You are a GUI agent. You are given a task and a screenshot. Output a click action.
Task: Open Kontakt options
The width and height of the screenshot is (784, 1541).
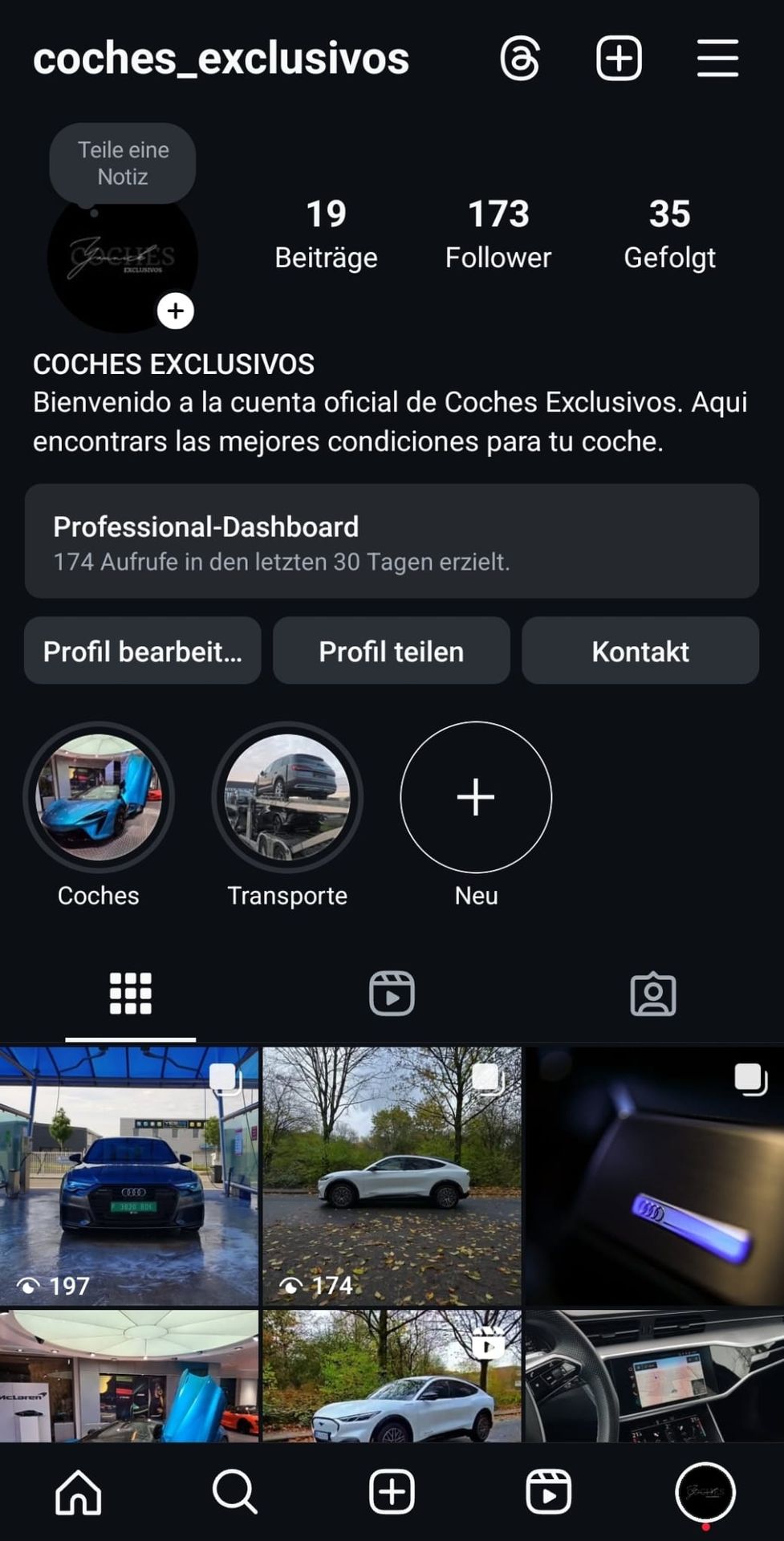640,651
